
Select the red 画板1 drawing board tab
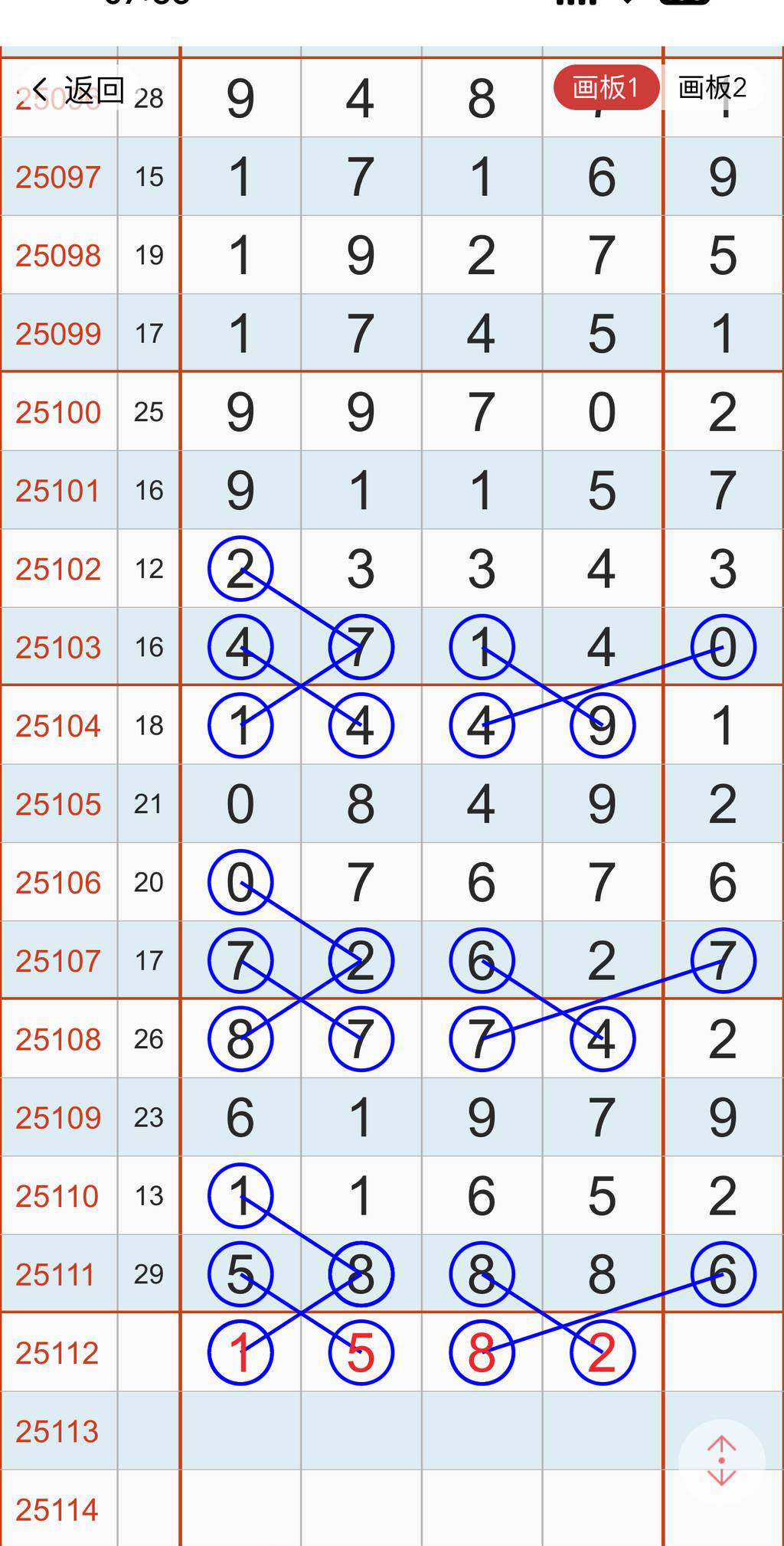(x=606, y=87)
